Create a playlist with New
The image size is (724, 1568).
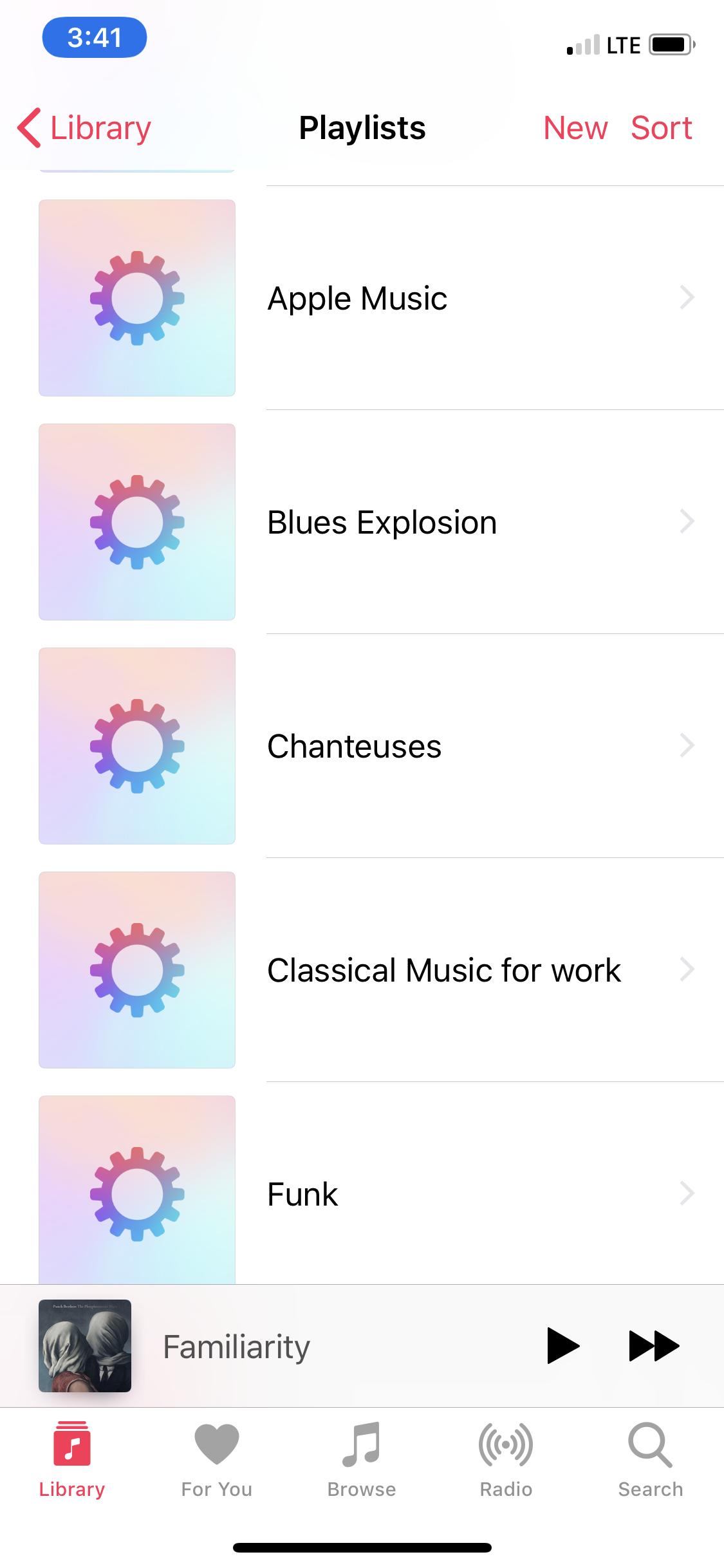[575, 127]
